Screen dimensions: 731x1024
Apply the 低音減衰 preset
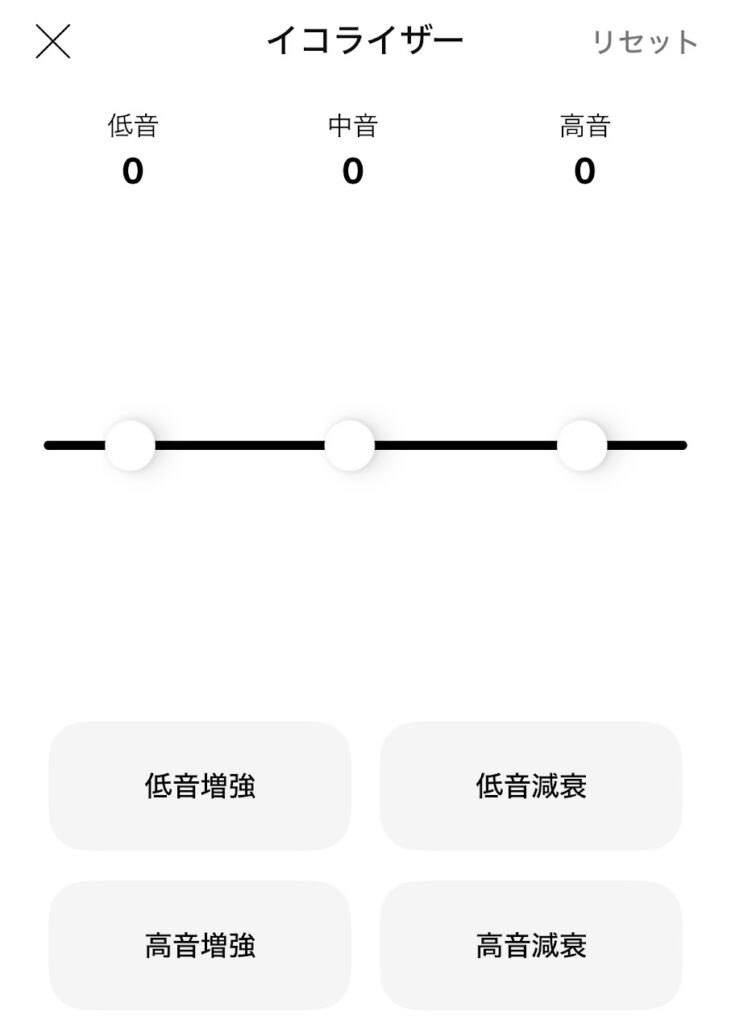(x=531, y=786)
